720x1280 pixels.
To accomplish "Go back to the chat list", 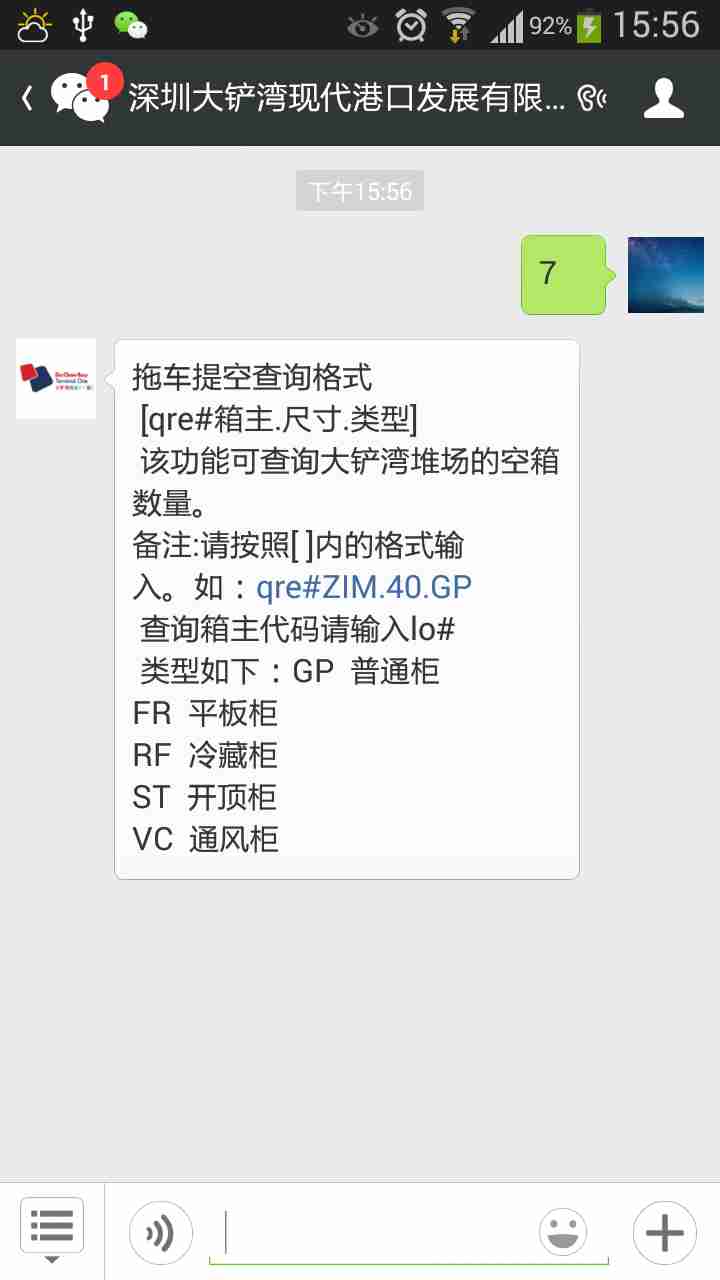I will click(30, 98).
